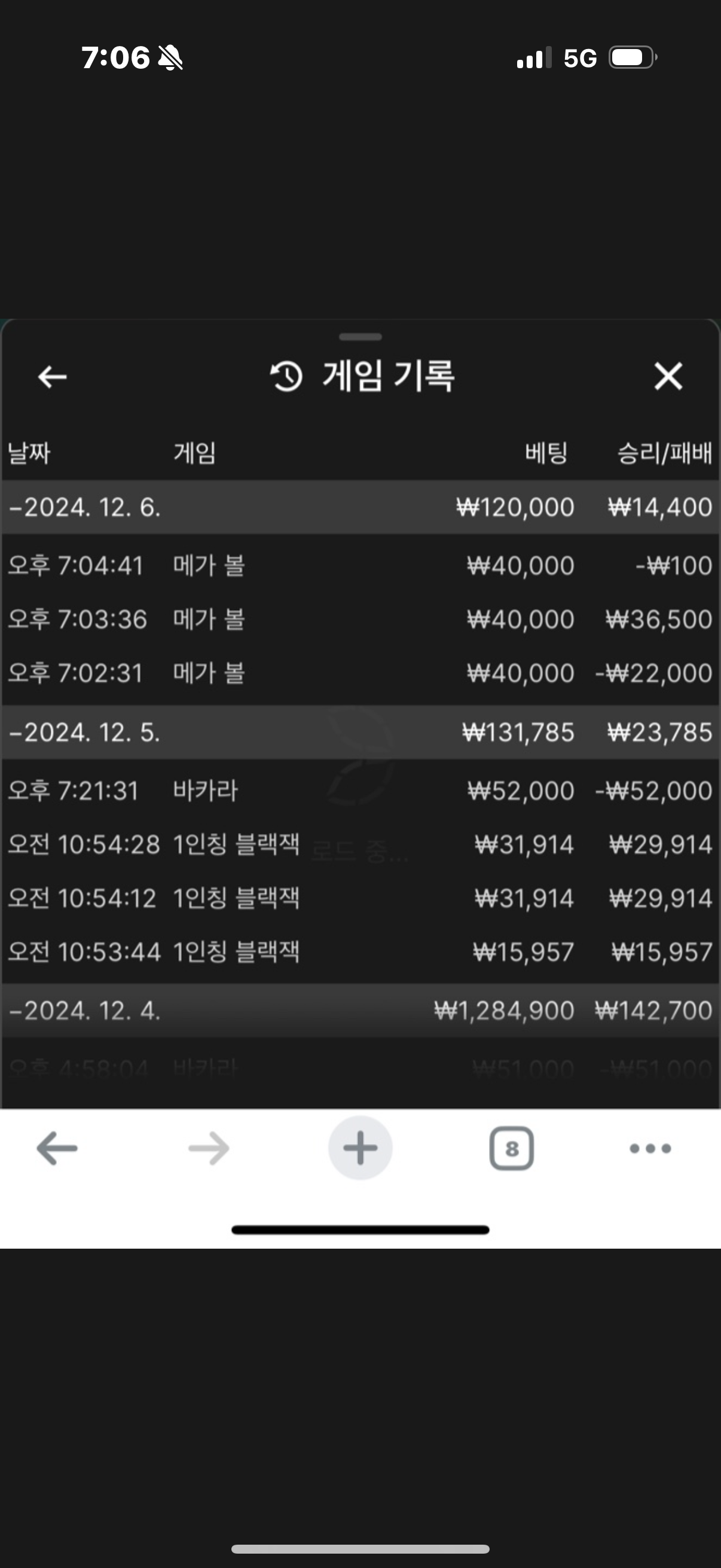Open the 메가 볼 record at 오후 7:04:41

pyautogui.click(x=360, y=566)
